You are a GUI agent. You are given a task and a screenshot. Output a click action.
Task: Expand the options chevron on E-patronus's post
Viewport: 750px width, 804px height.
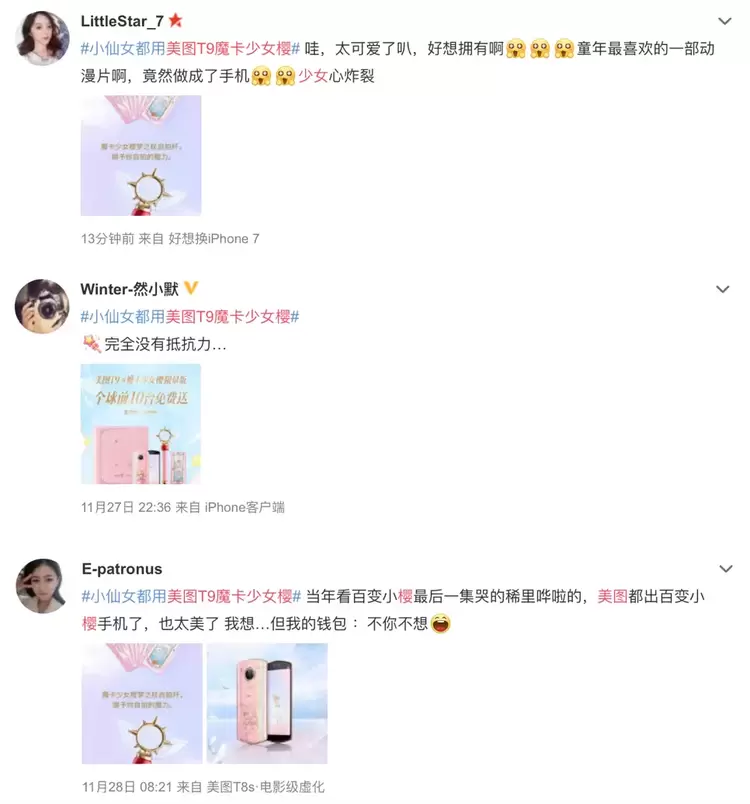click(723, 568)
